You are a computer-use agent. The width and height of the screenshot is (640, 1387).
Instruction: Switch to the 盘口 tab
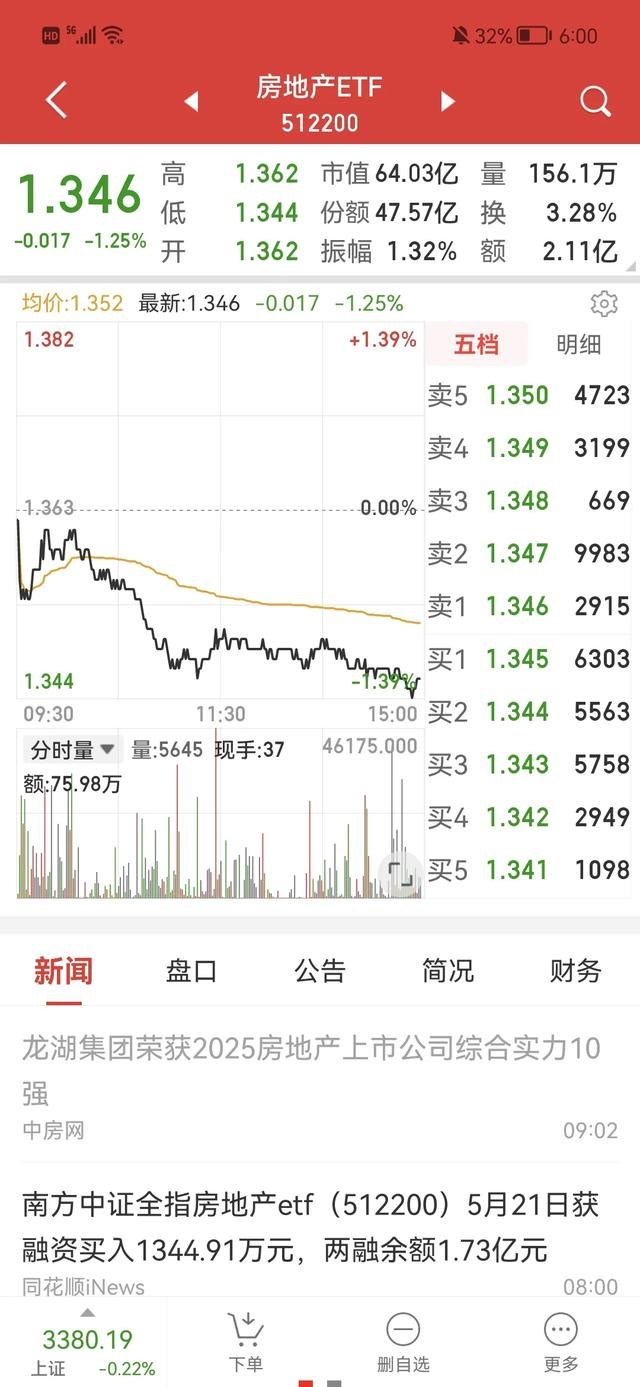[x=191, y=971]
